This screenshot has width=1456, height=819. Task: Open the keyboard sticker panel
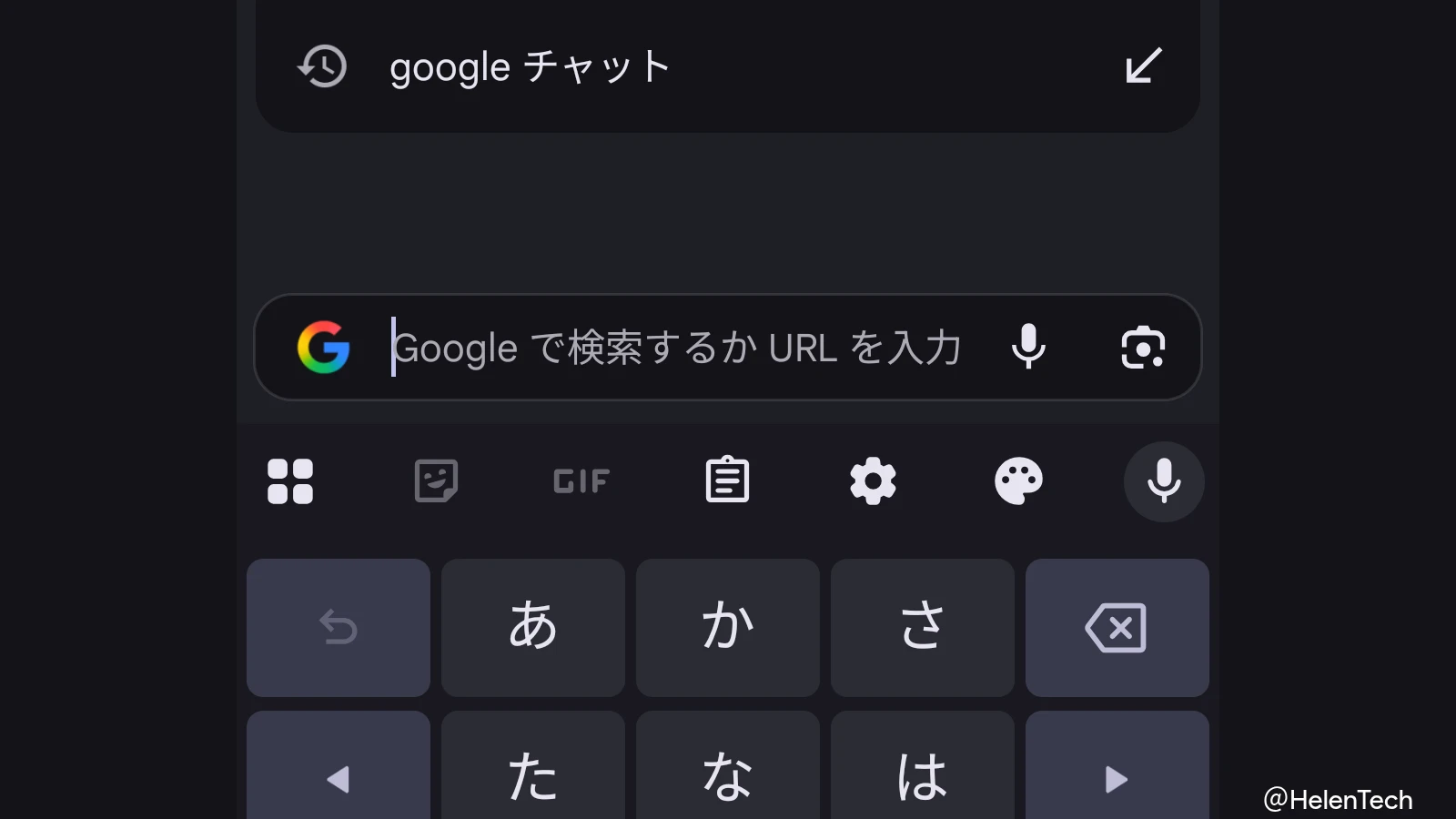[x=436, y=481]
